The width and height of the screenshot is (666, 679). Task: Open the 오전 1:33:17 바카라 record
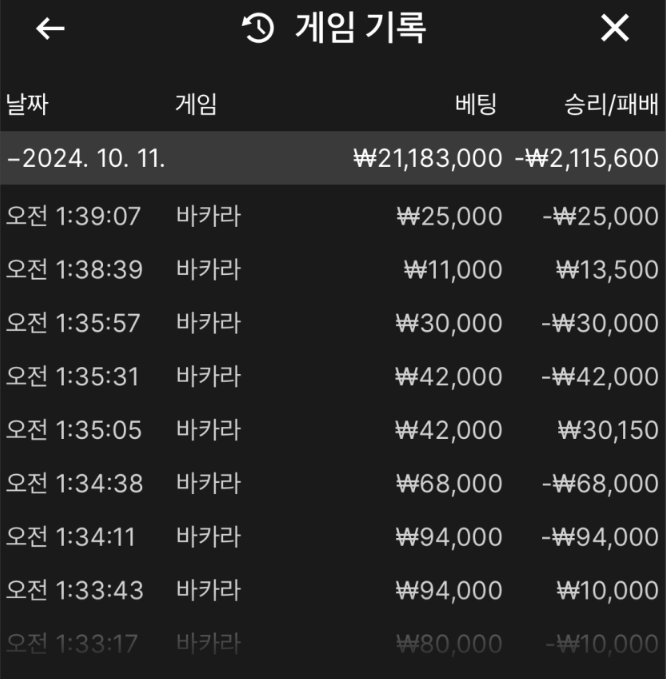333,644
